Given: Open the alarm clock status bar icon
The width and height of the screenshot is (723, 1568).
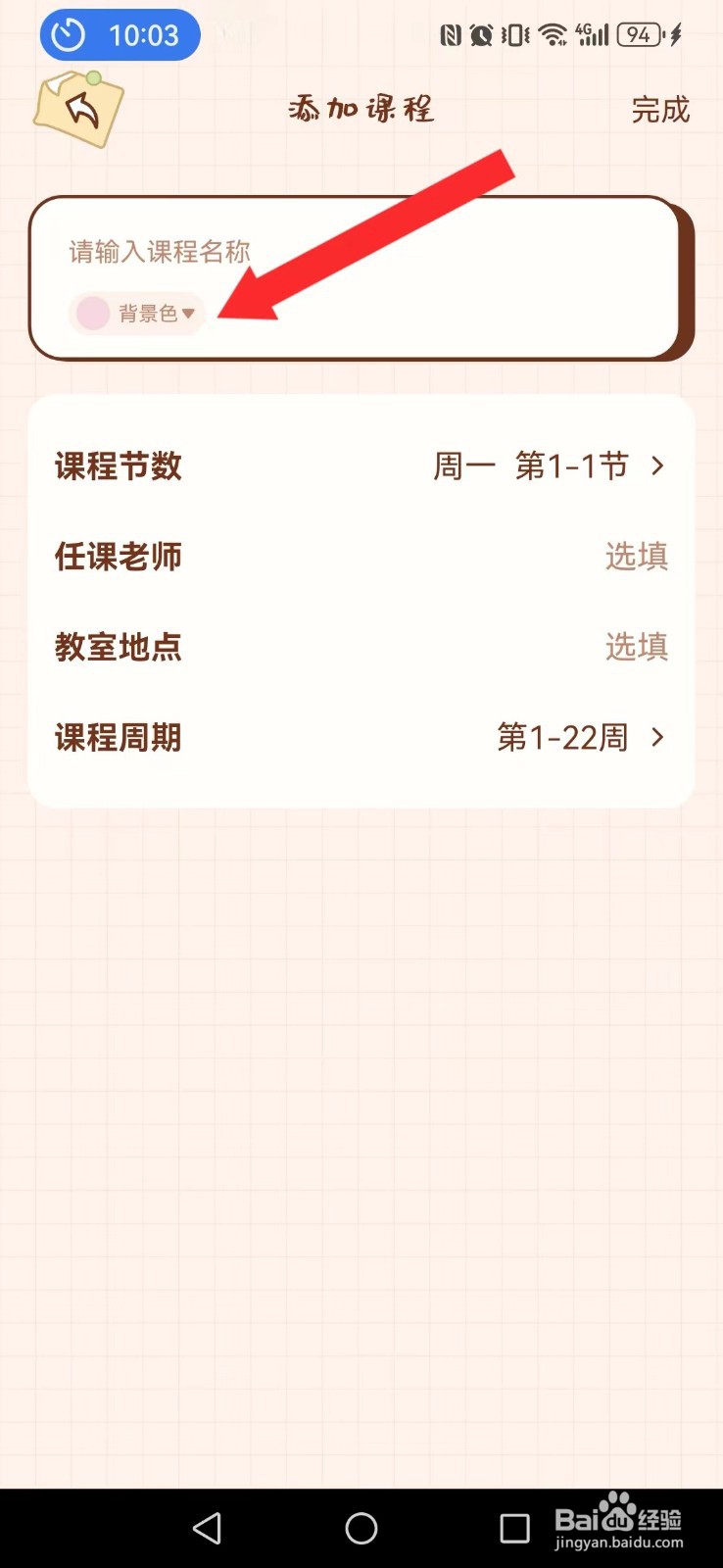Looking at the screenshot, I should point(480,34).
